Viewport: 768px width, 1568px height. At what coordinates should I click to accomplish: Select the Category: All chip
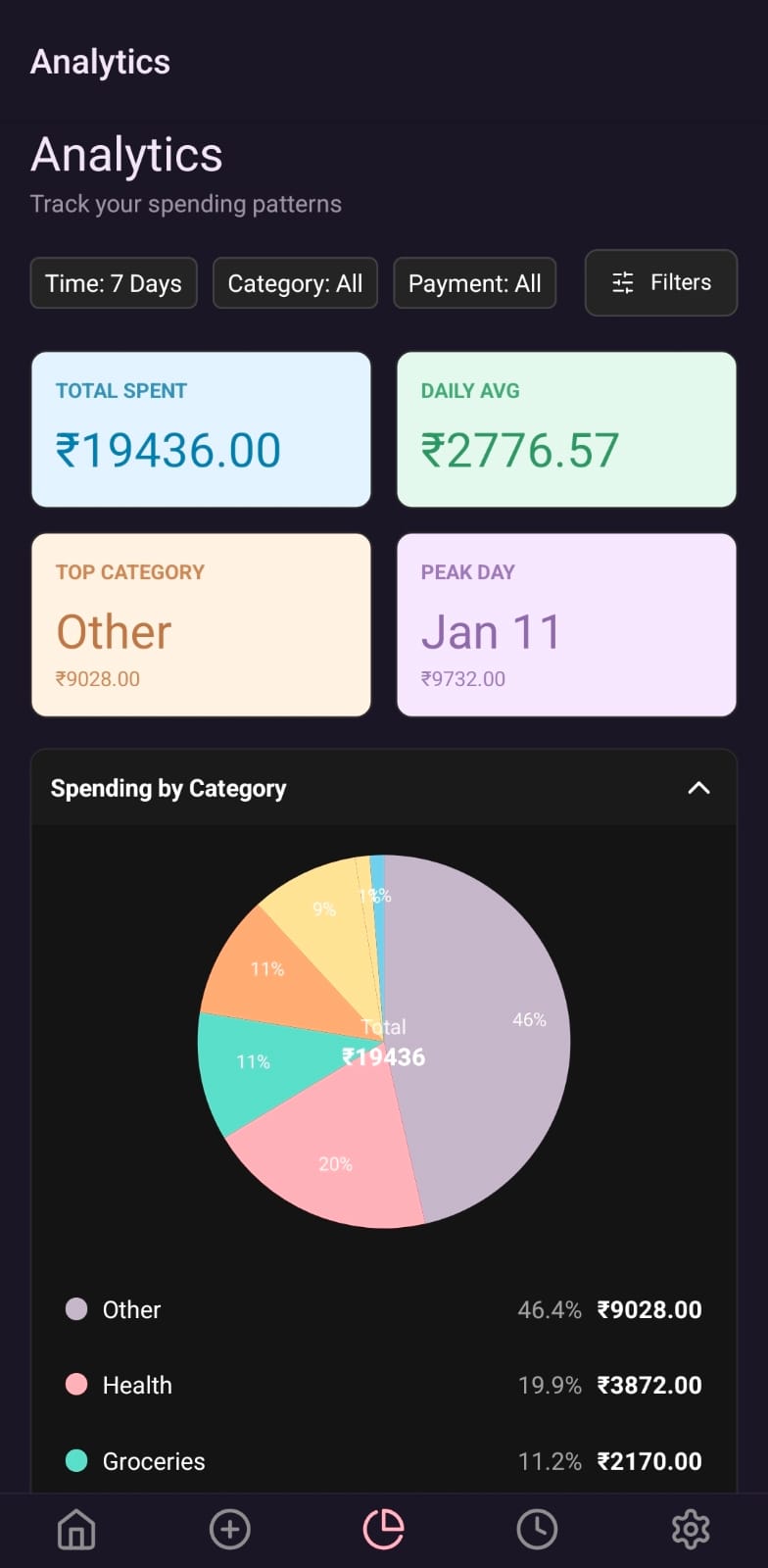295,283
